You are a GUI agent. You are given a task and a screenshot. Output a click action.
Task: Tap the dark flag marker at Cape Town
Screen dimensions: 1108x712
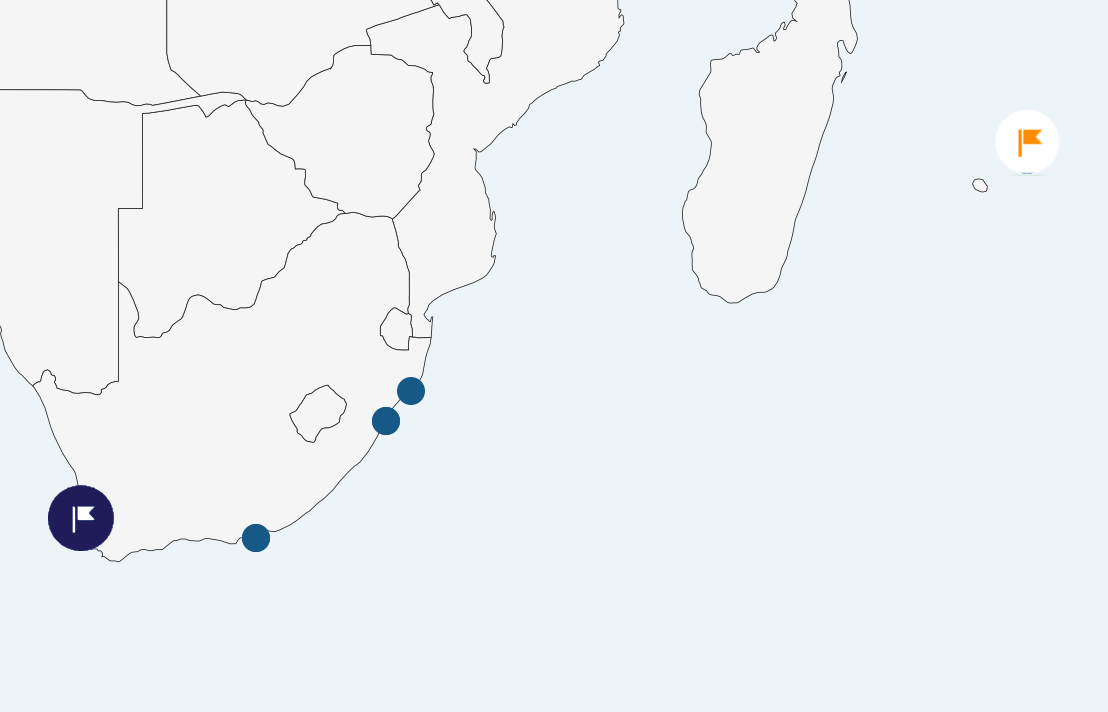click(81, 518)
